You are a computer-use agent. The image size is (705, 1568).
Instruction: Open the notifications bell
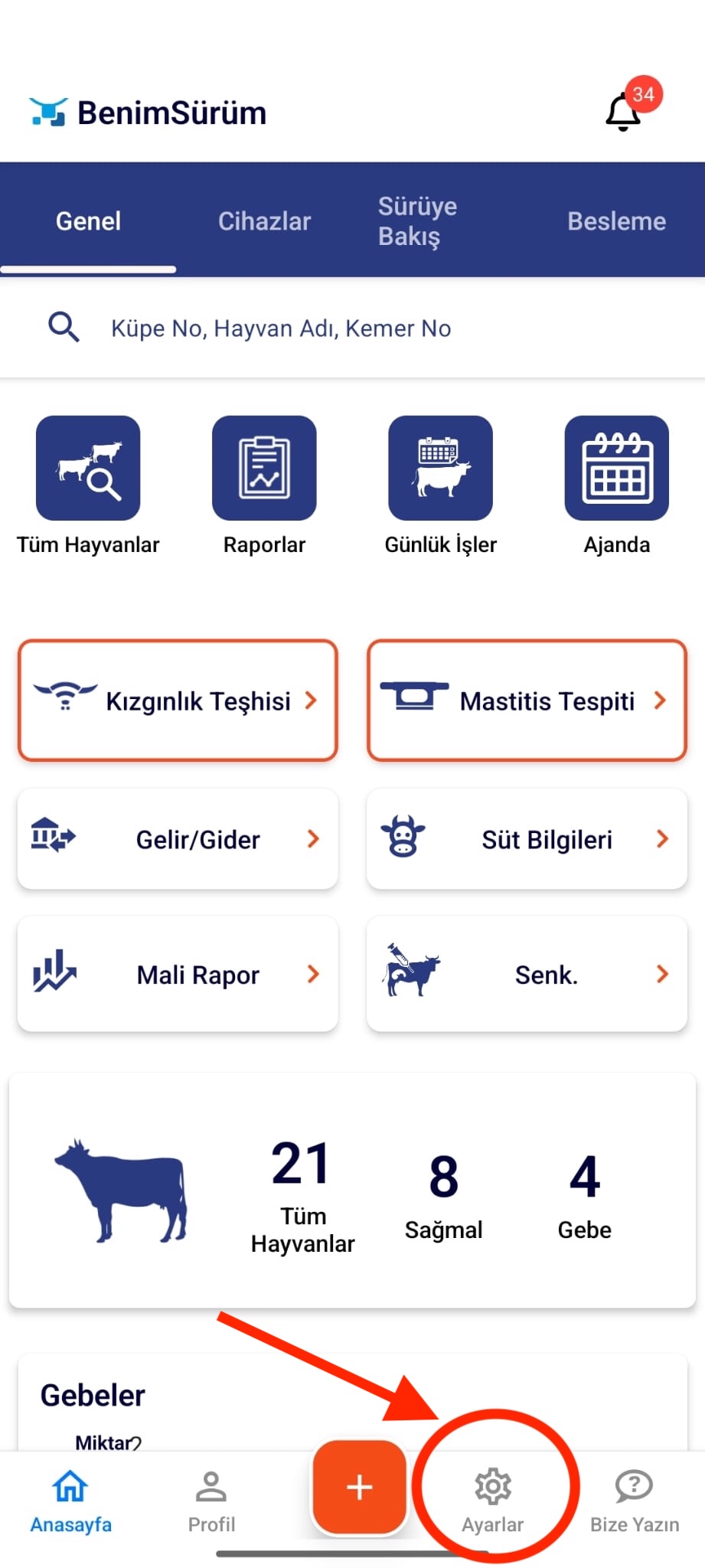(625, 112)
